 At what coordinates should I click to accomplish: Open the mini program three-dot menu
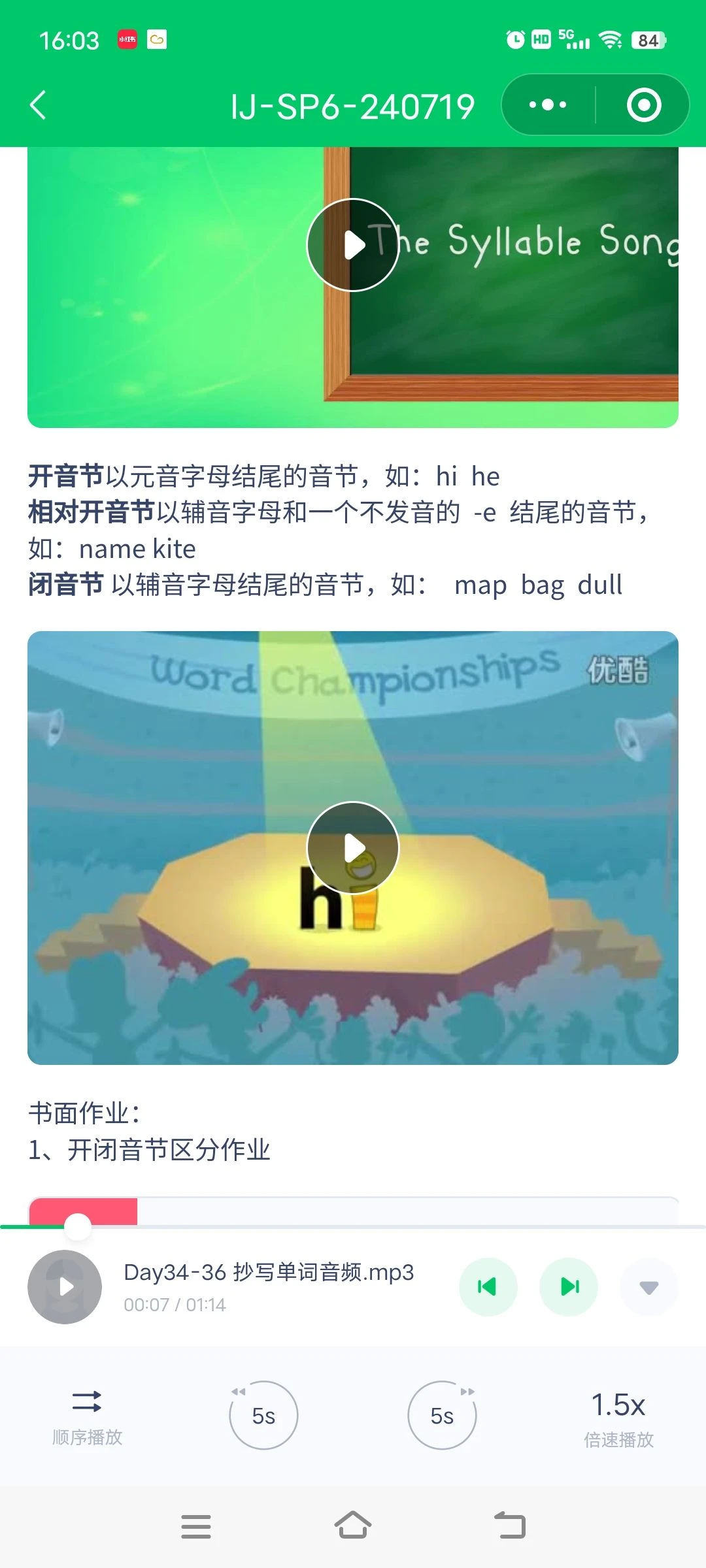click(548, 105)
